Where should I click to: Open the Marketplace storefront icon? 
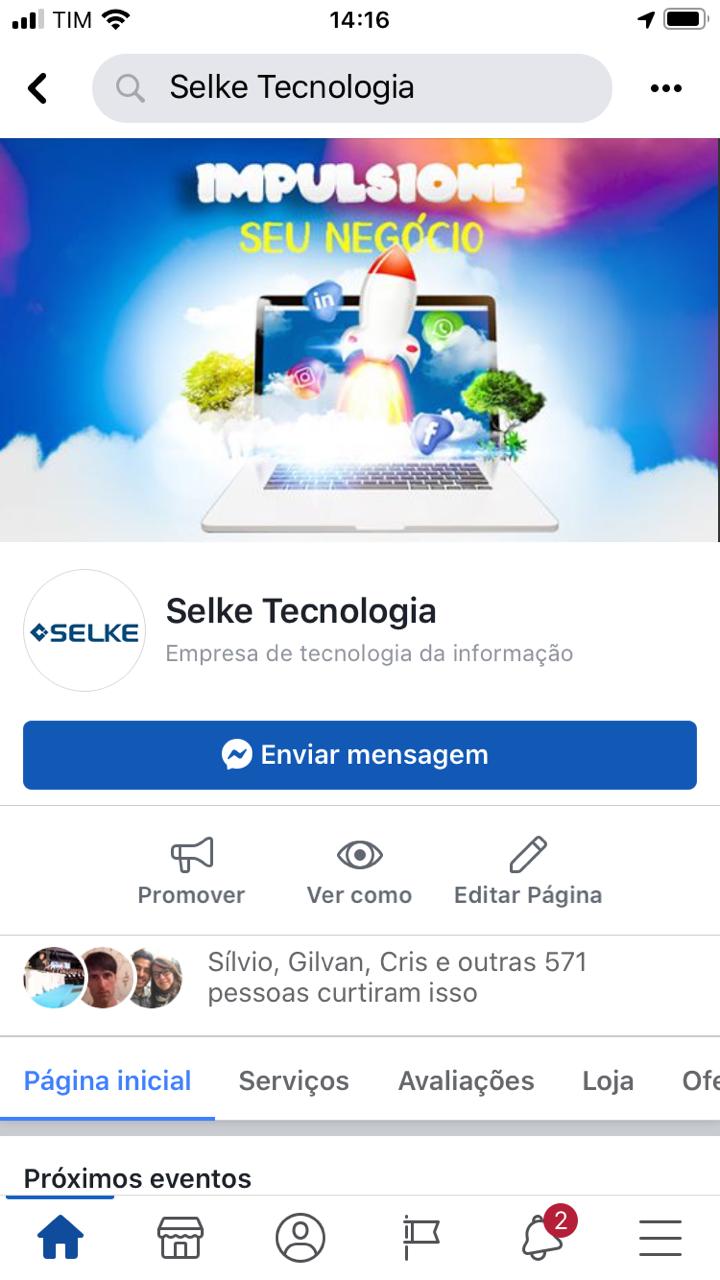coord(180,1238)
